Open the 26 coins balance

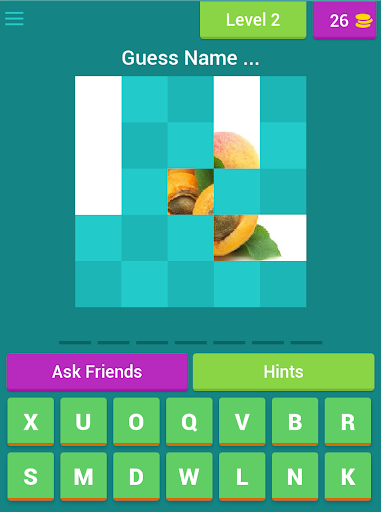click(345, 20)
